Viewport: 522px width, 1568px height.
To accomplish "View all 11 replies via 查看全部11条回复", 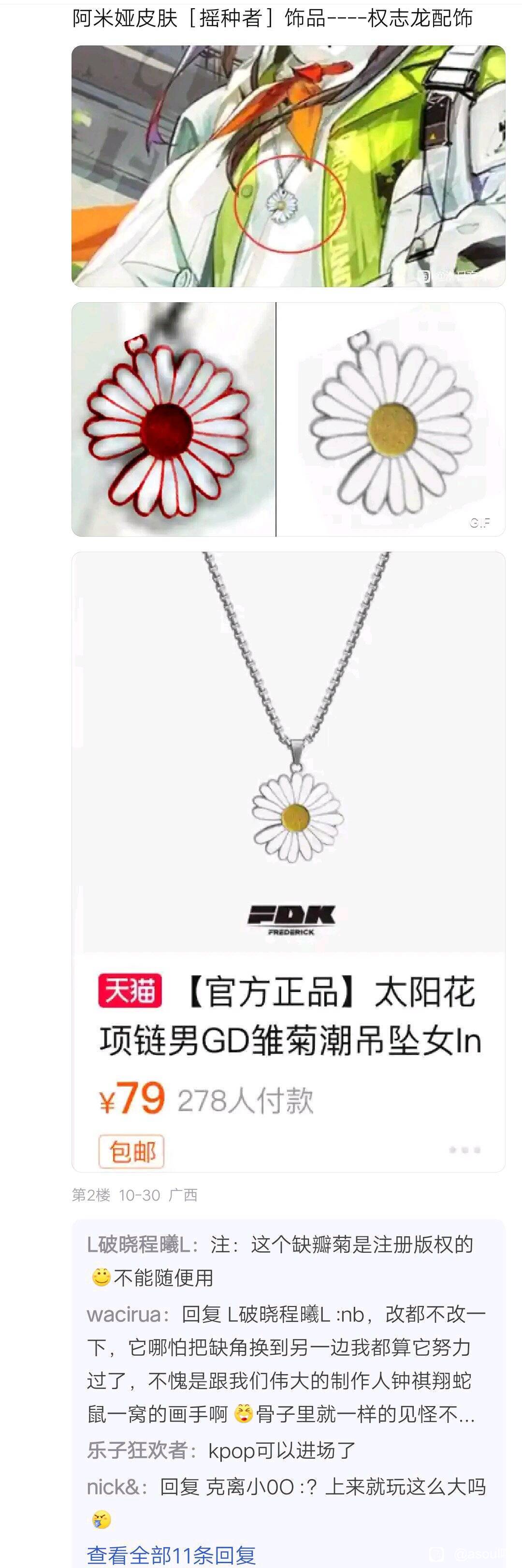I will click(171, 1554).
